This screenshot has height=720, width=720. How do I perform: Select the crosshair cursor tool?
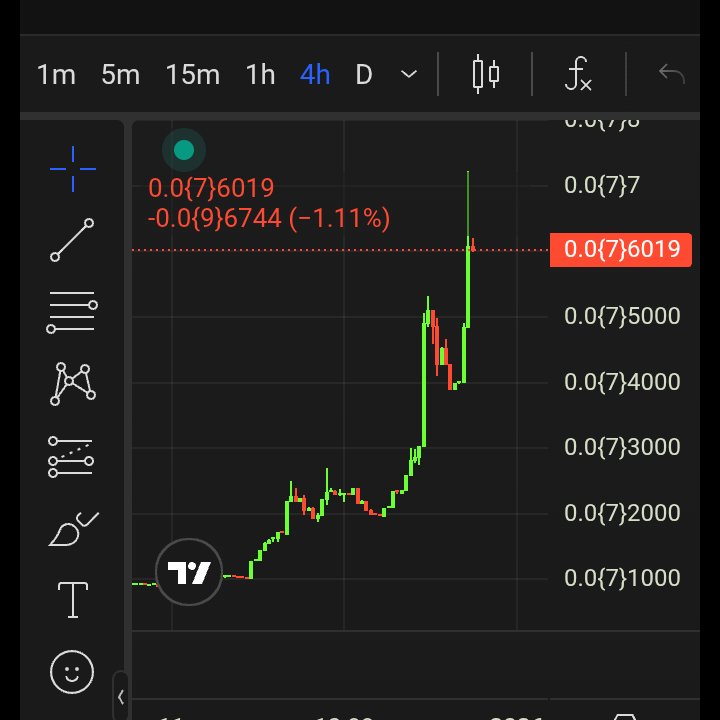click(x=73, y=169)
